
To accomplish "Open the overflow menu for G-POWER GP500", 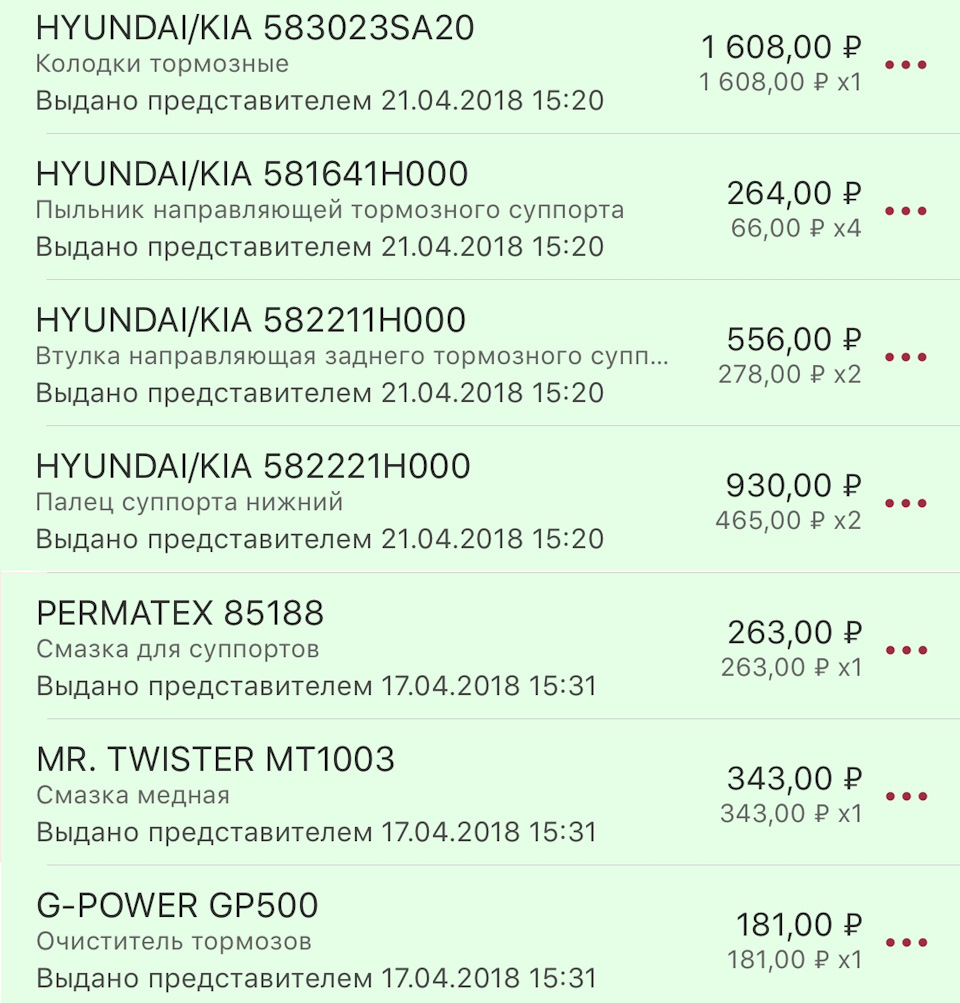I will coord(906,942).
